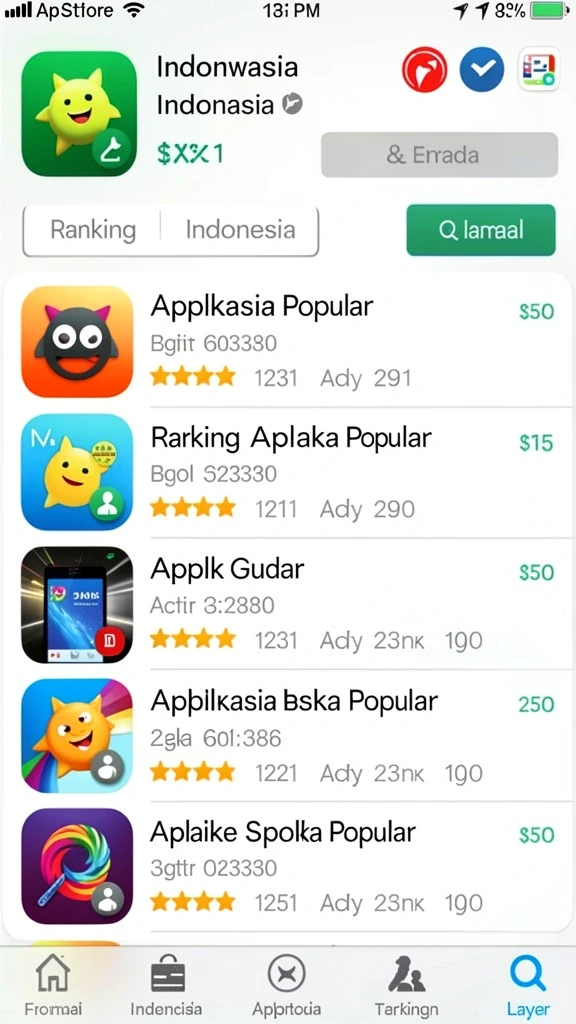Tap the blue checkmark icon in the header
Image resolution: width=576 pixels, height=1024 pixels.
(482, 69)
